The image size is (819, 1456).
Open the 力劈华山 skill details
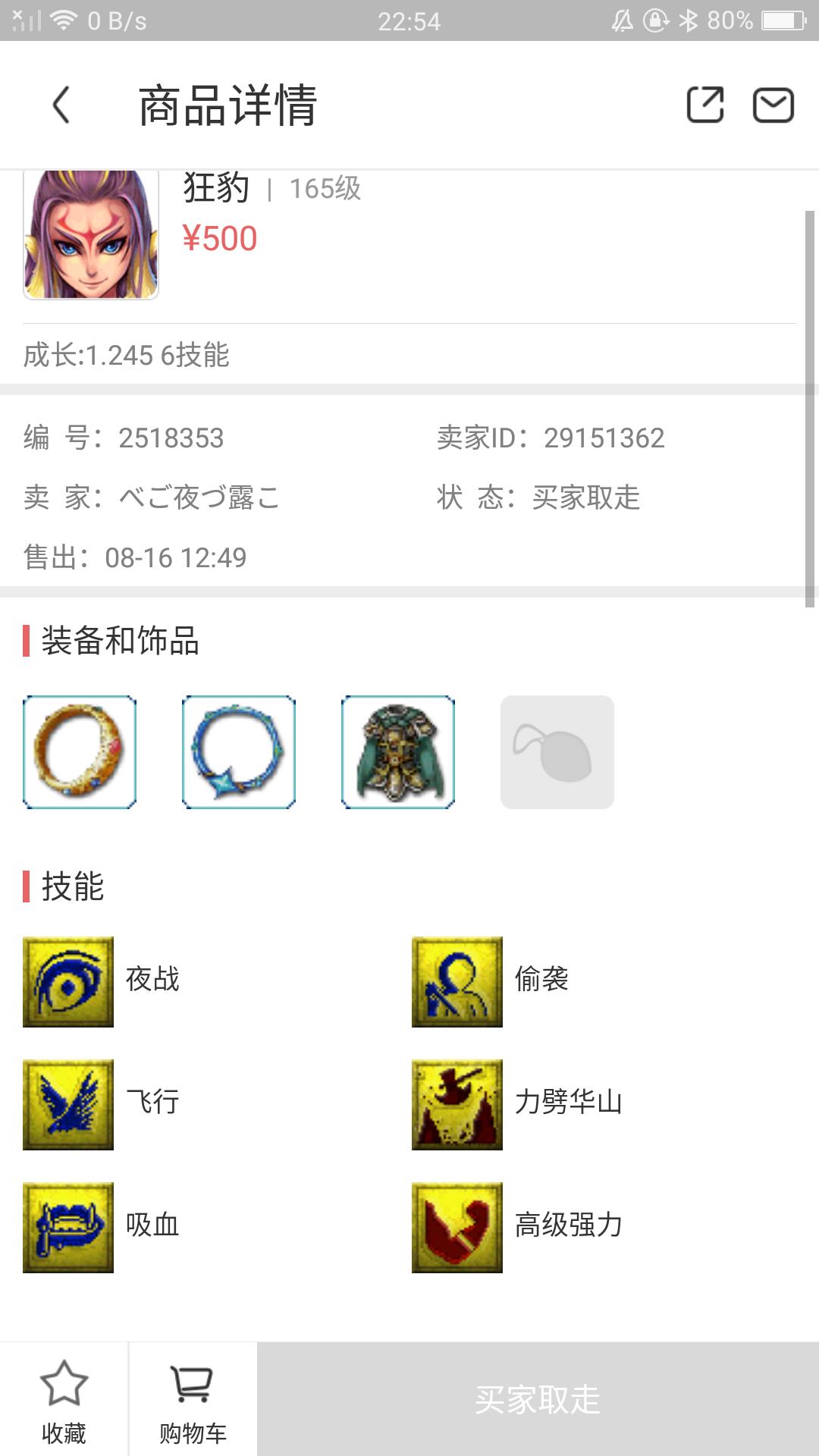click(x=457, y=1105)
